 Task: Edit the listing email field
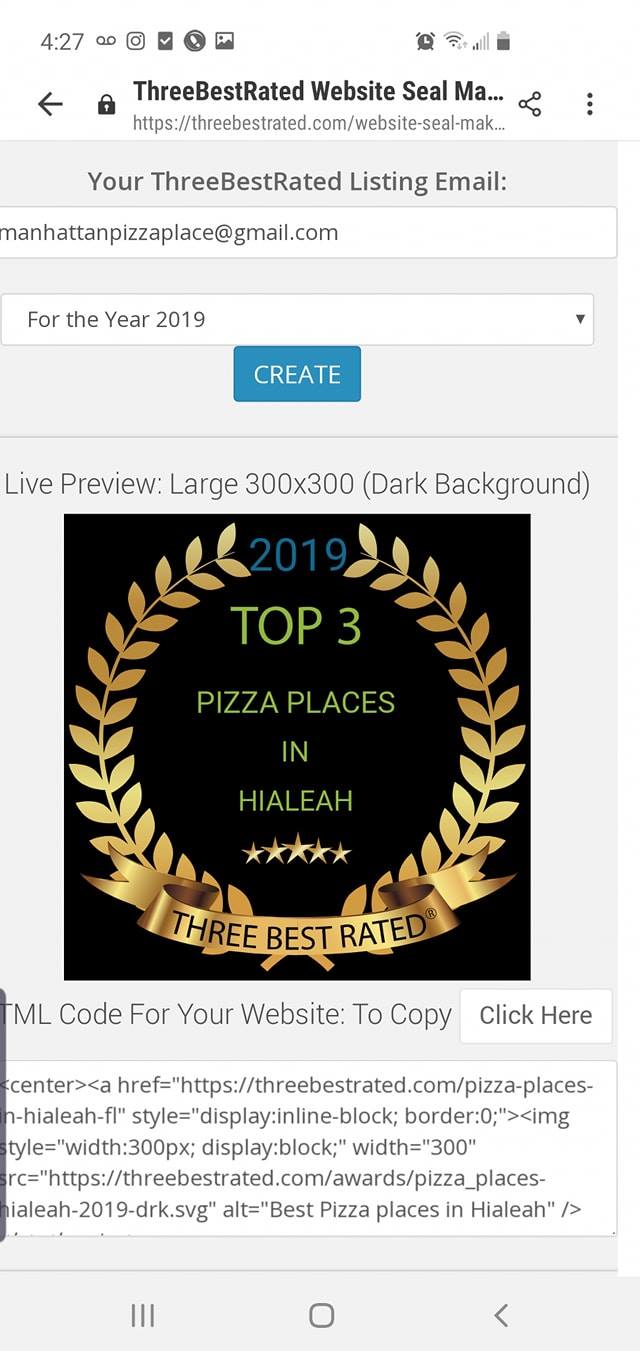pyautogui.click(x=305, y=233)
